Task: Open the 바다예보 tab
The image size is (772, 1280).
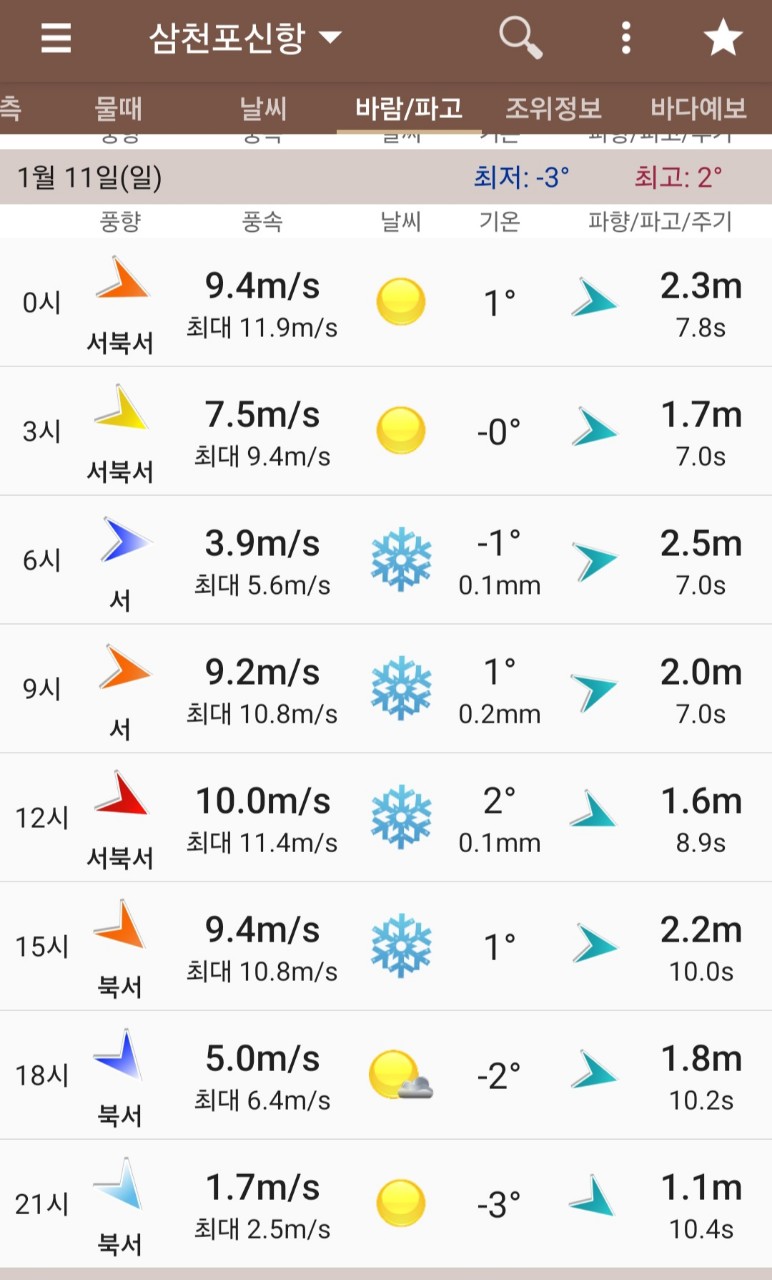Action: click(x=698, y=108)
